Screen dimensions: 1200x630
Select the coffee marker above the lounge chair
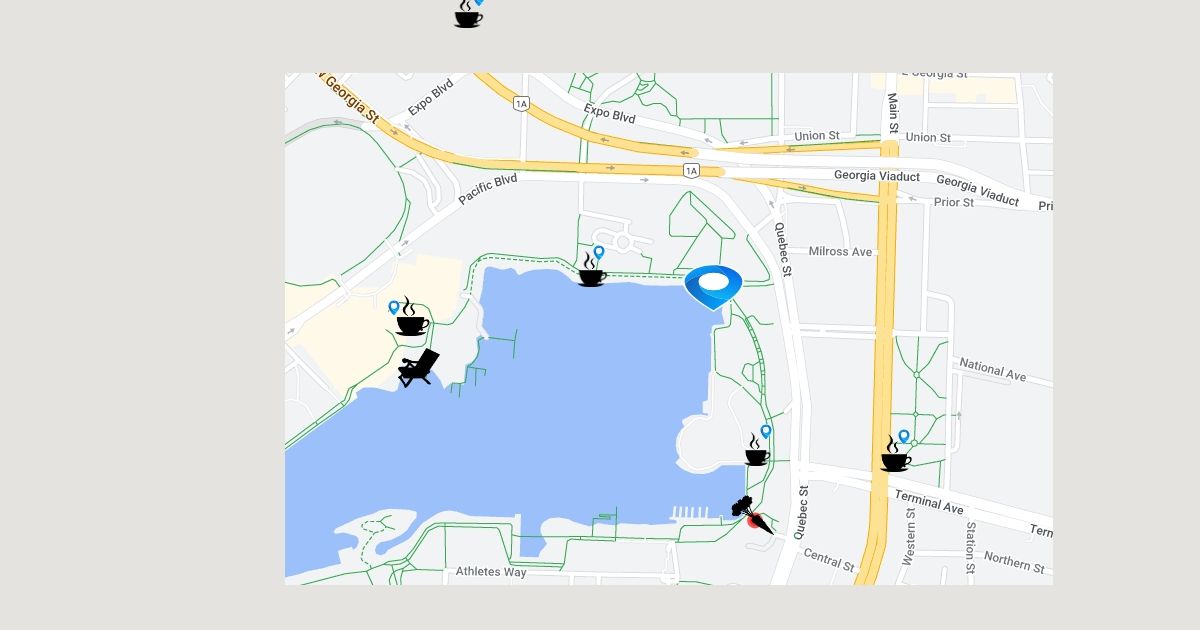[x=411, y=317]
